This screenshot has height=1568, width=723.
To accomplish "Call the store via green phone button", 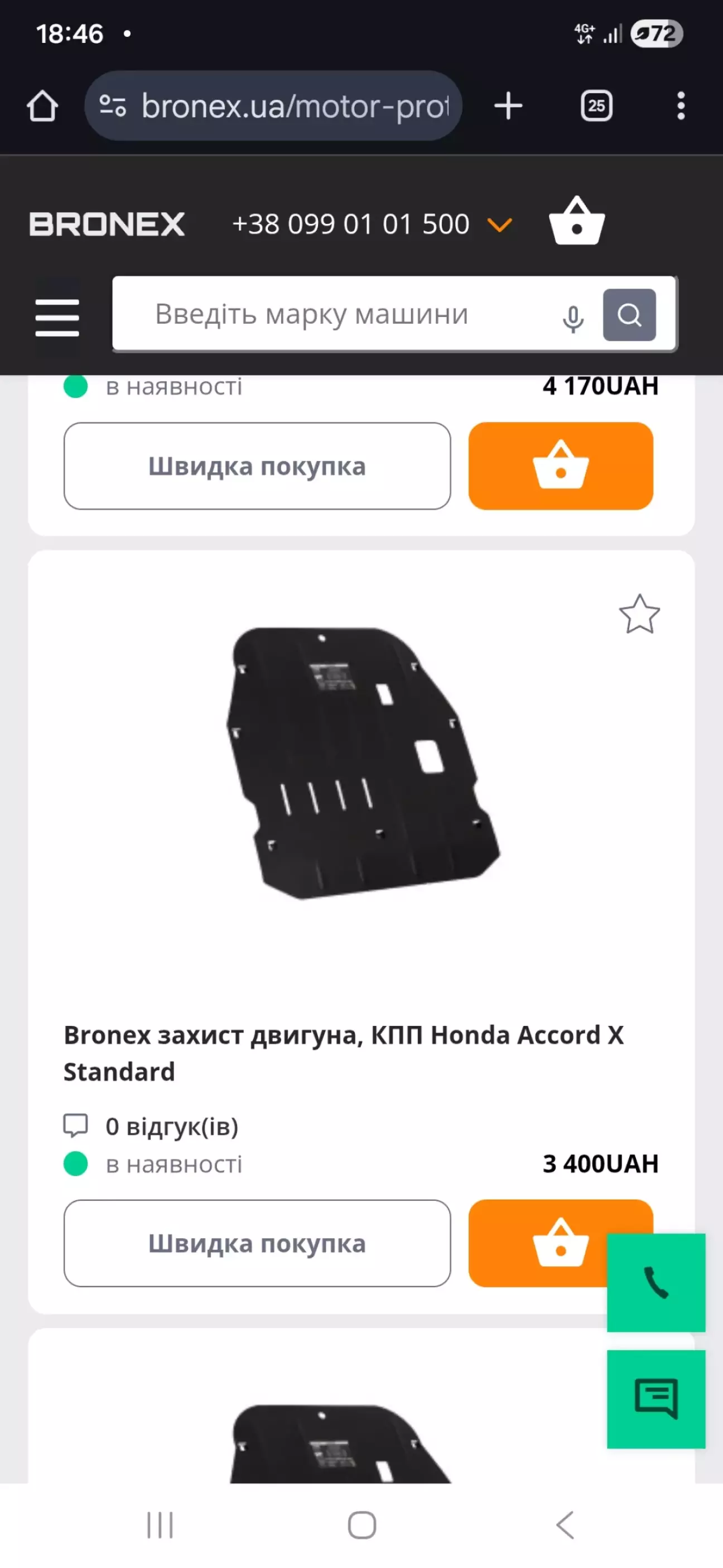I will click(x=656, y=1282).
